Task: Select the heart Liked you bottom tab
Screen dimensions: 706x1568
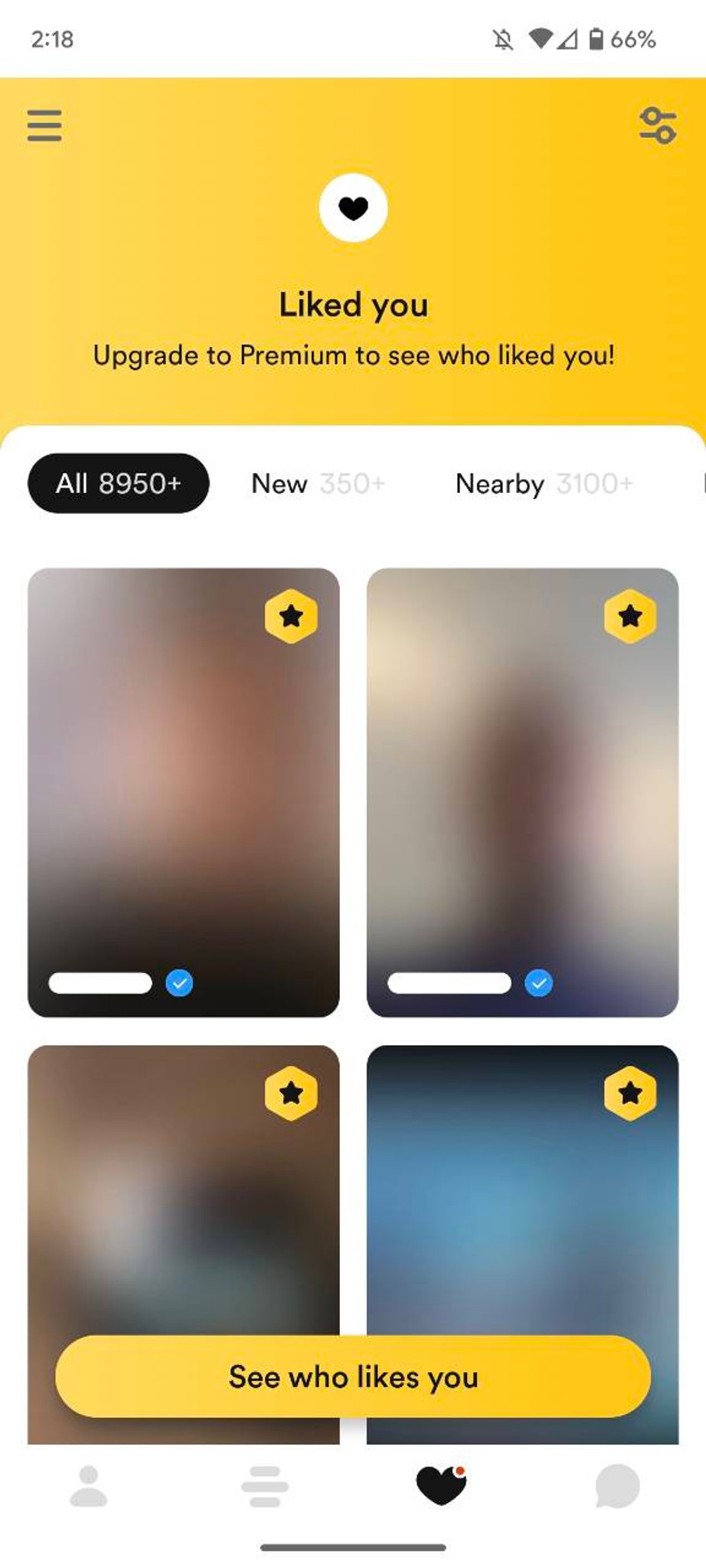Action: [x=441, y=1485]
